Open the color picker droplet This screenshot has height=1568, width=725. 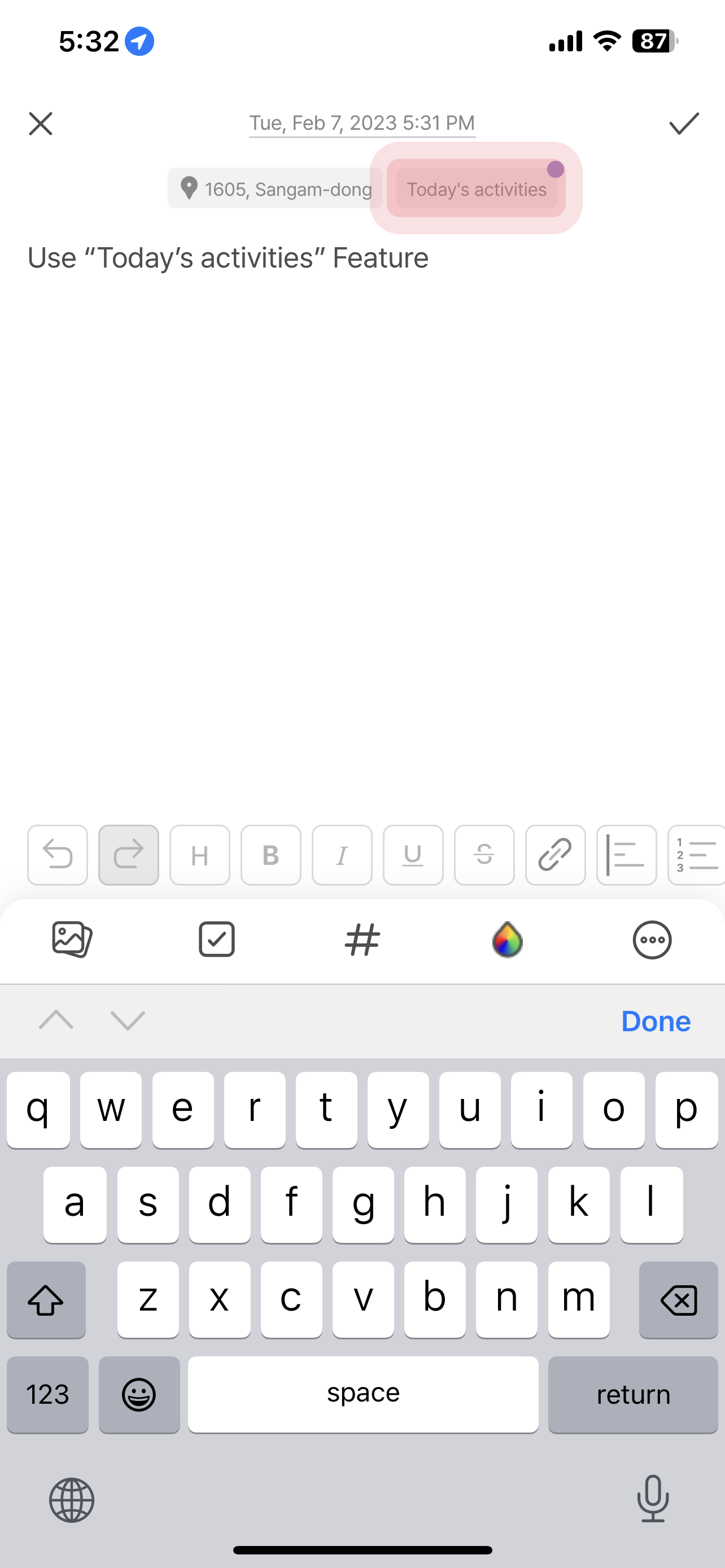pyautogui.click(x=507, y=939)
